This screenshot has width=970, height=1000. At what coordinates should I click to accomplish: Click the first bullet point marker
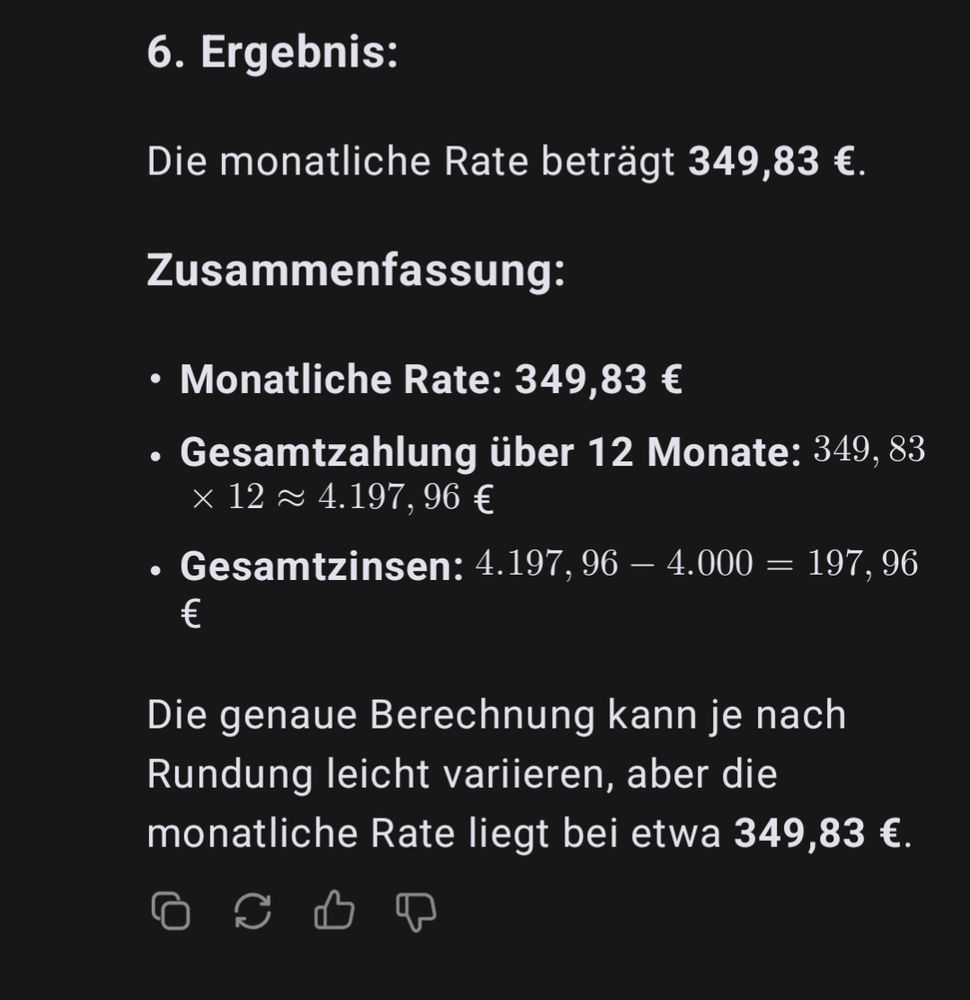pyautogui.click(x=154, y=380)
